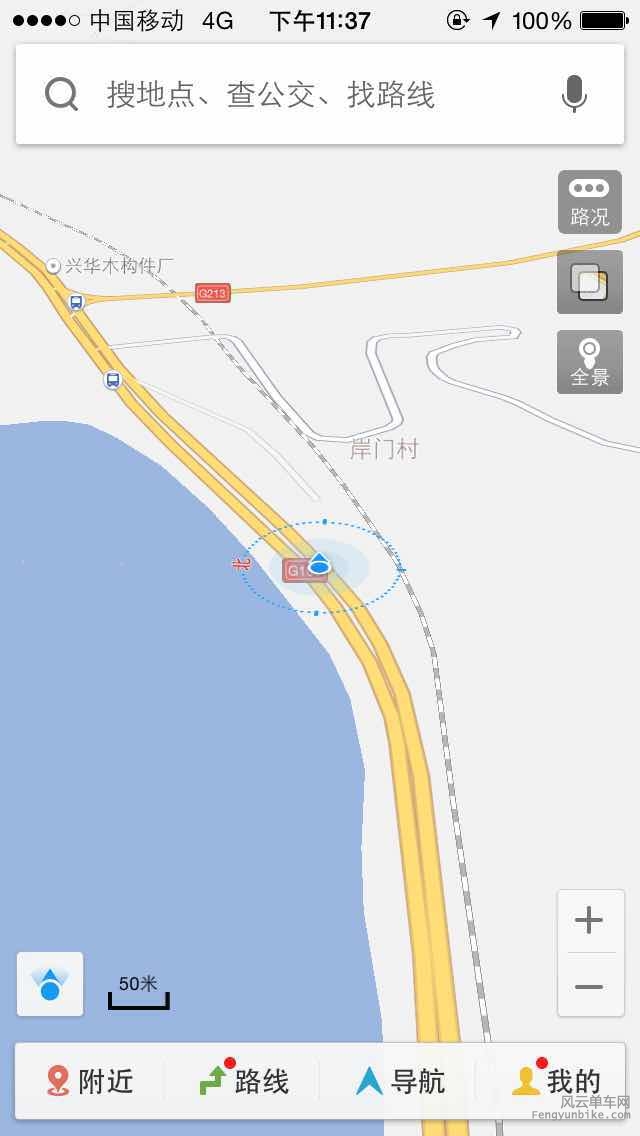Image resolution: width=640 pixels, height=1136 pixels.
Task: Start voice search with the microphone
Action: click(573, 95)
